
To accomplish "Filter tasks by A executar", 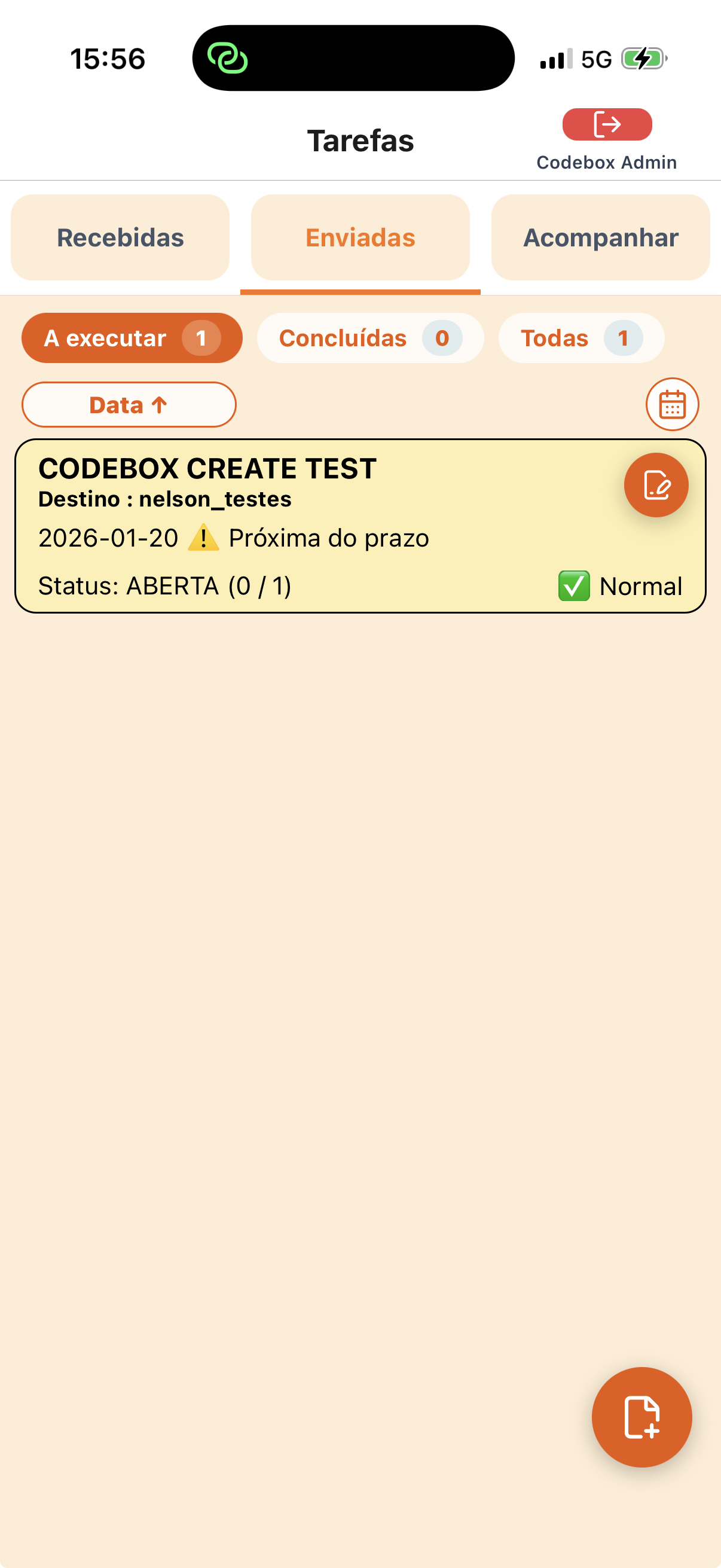I will coord(132,338).
